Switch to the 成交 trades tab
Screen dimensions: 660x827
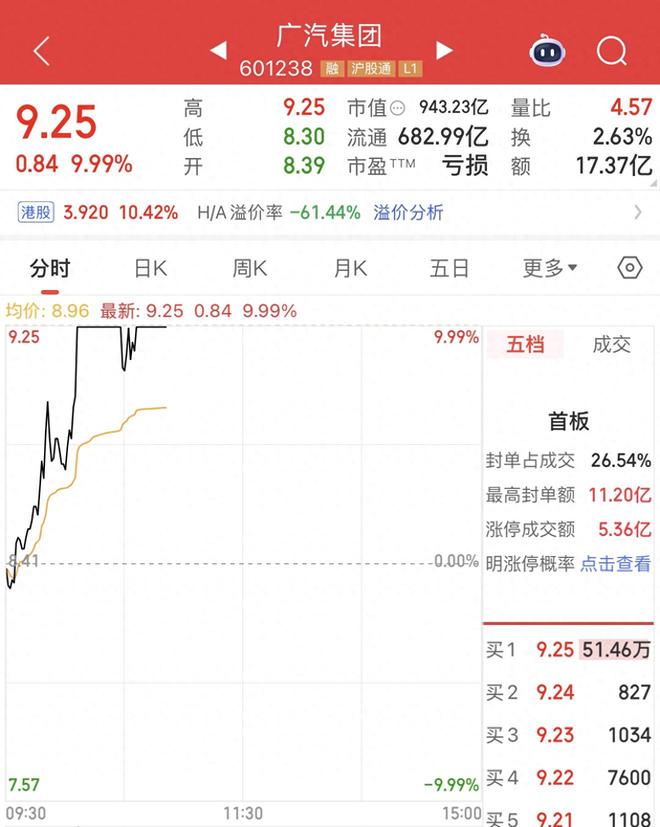coord(612,345)
